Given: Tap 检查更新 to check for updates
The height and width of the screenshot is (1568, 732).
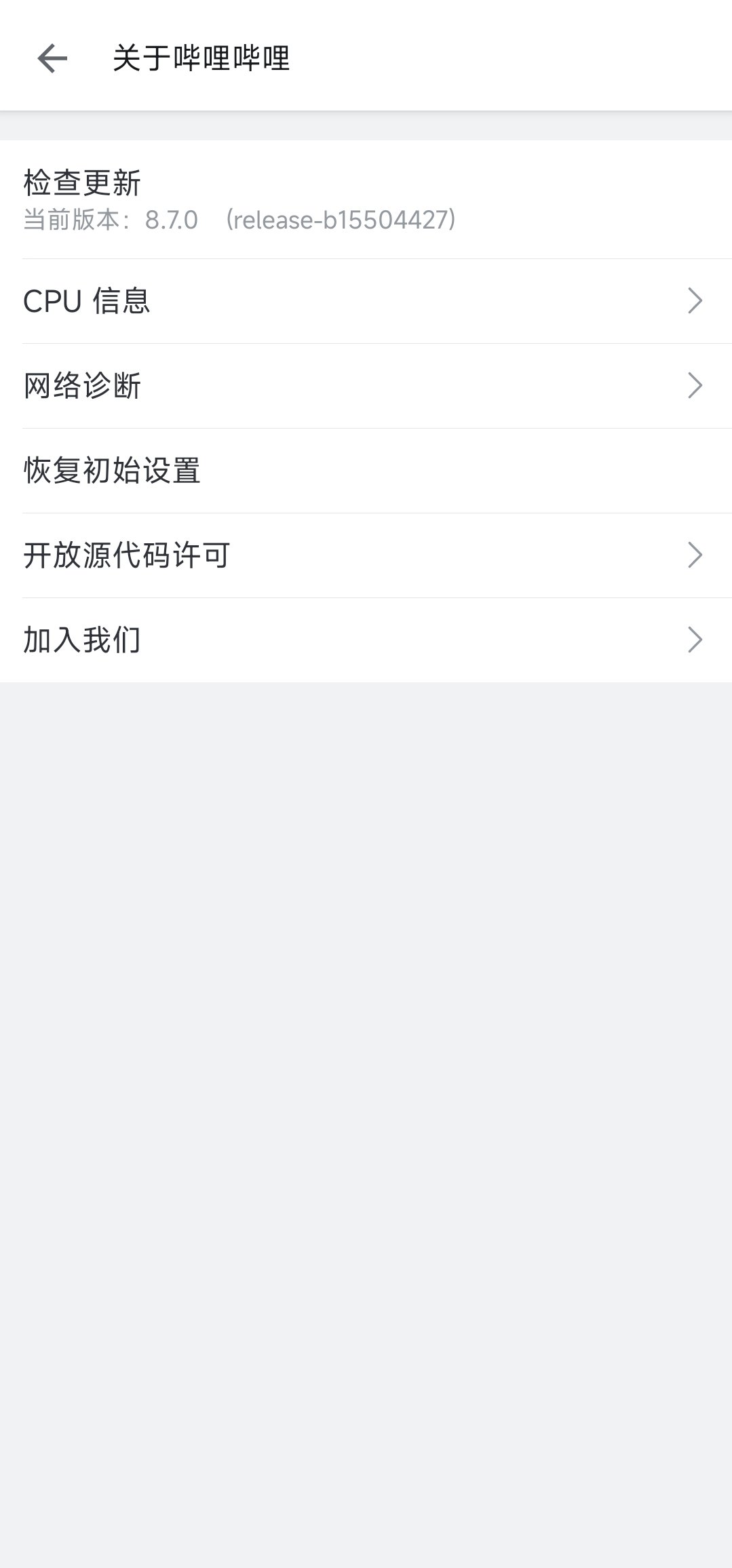Looking at the screenshot, I should point(366,199).
